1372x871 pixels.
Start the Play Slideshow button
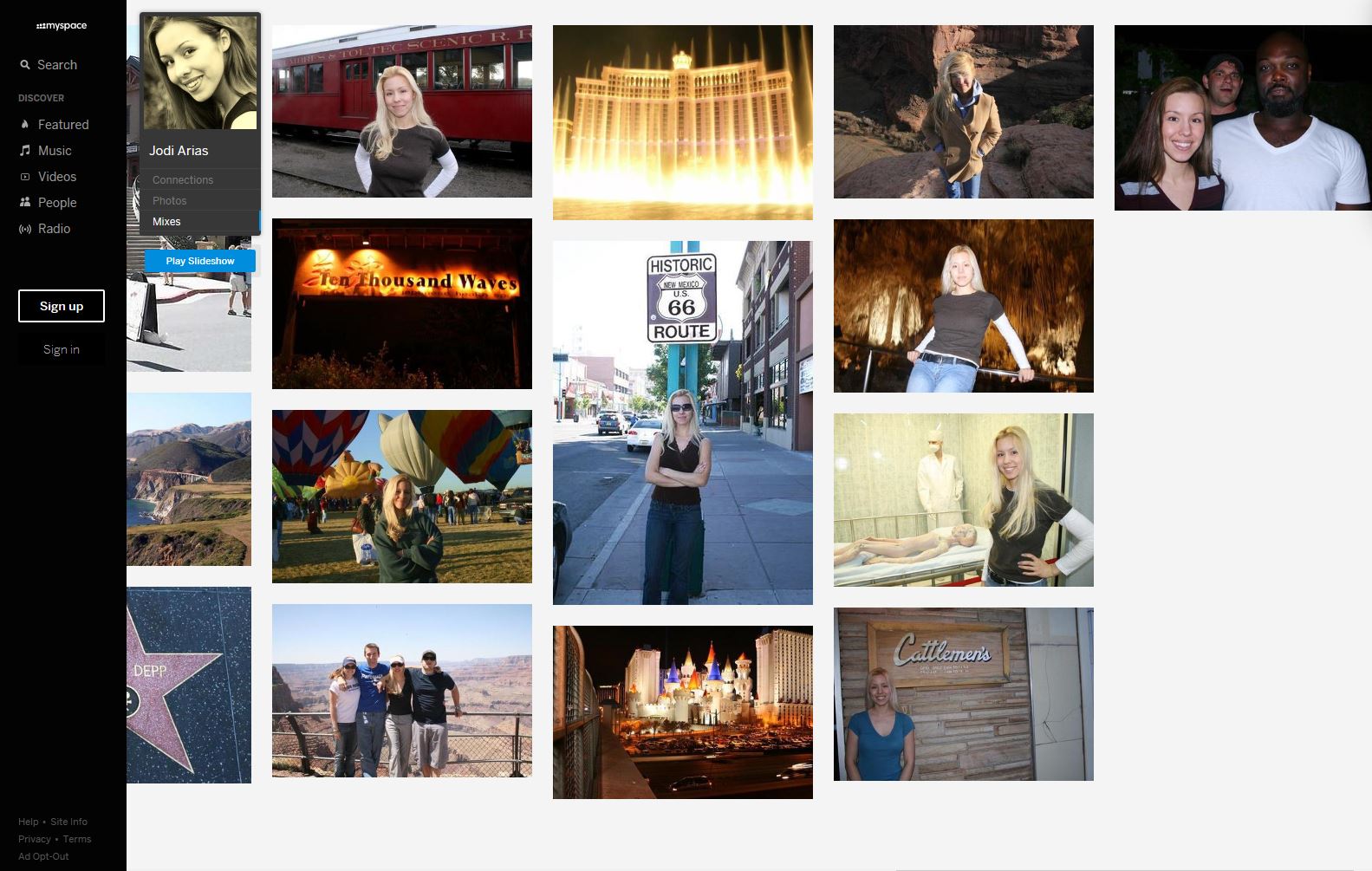pos(200,261)
